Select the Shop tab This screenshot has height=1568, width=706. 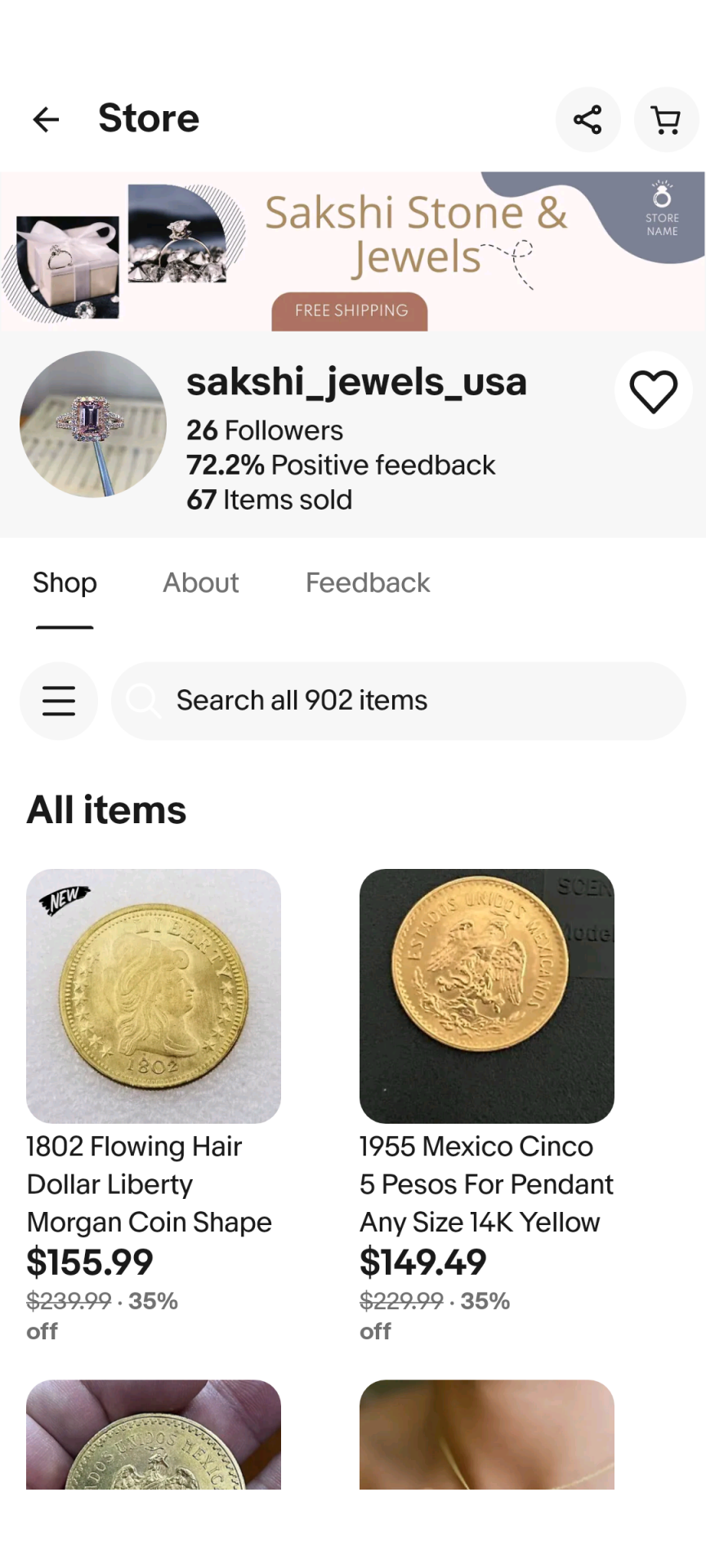coord(65,583)
